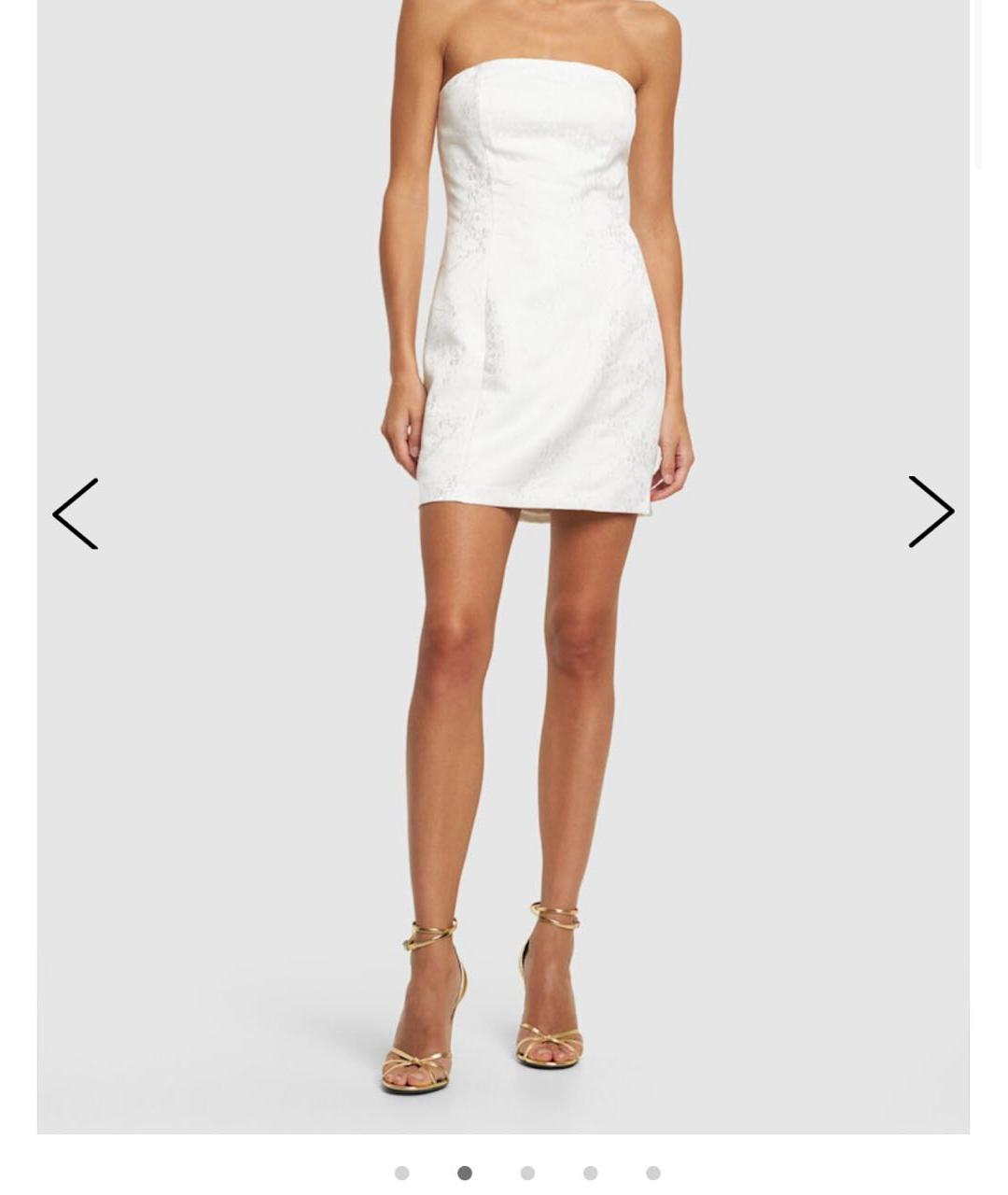Select the third gallery image dot

pyautogui.click(x=527, y=1173)
